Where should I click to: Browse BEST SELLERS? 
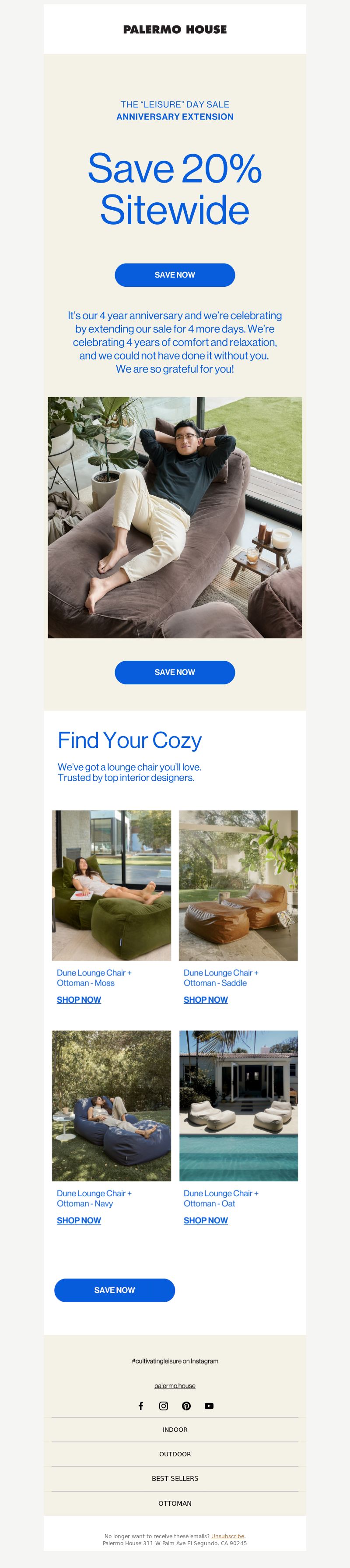(x=175, y=1478)
